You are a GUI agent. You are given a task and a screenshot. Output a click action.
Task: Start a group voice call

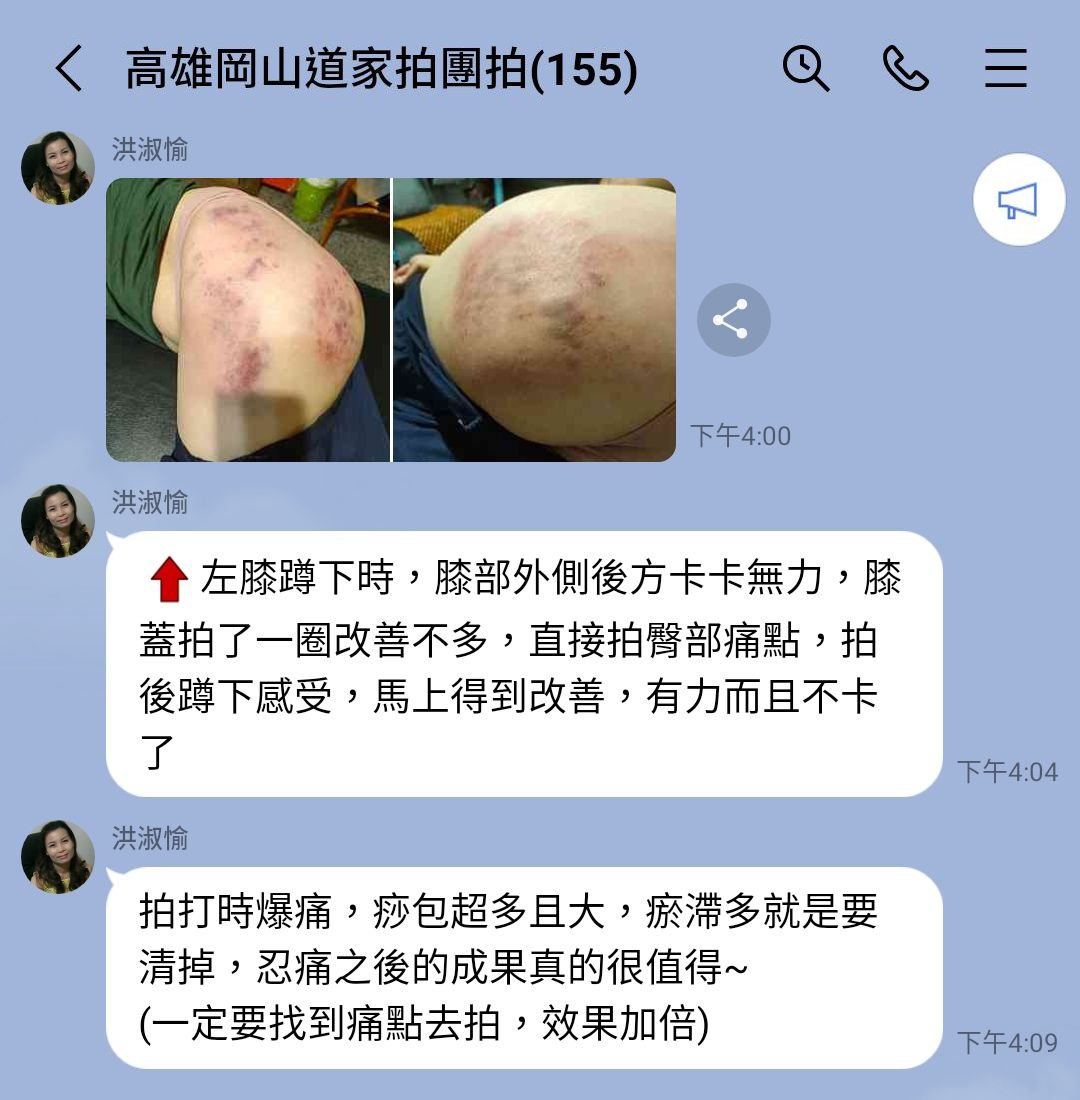(905, 69)
